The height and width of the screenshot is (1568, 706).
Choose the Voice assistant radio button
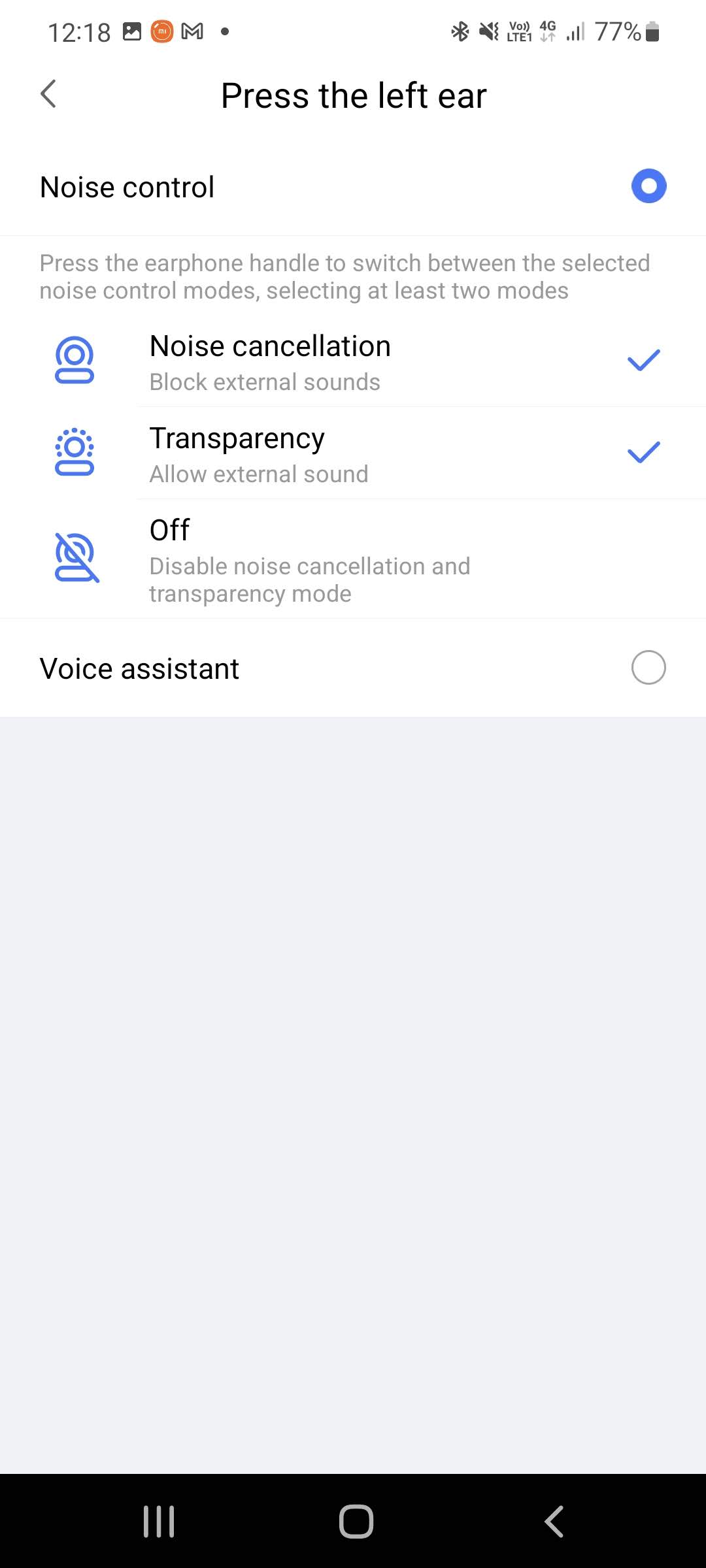(x=648, y=668)
